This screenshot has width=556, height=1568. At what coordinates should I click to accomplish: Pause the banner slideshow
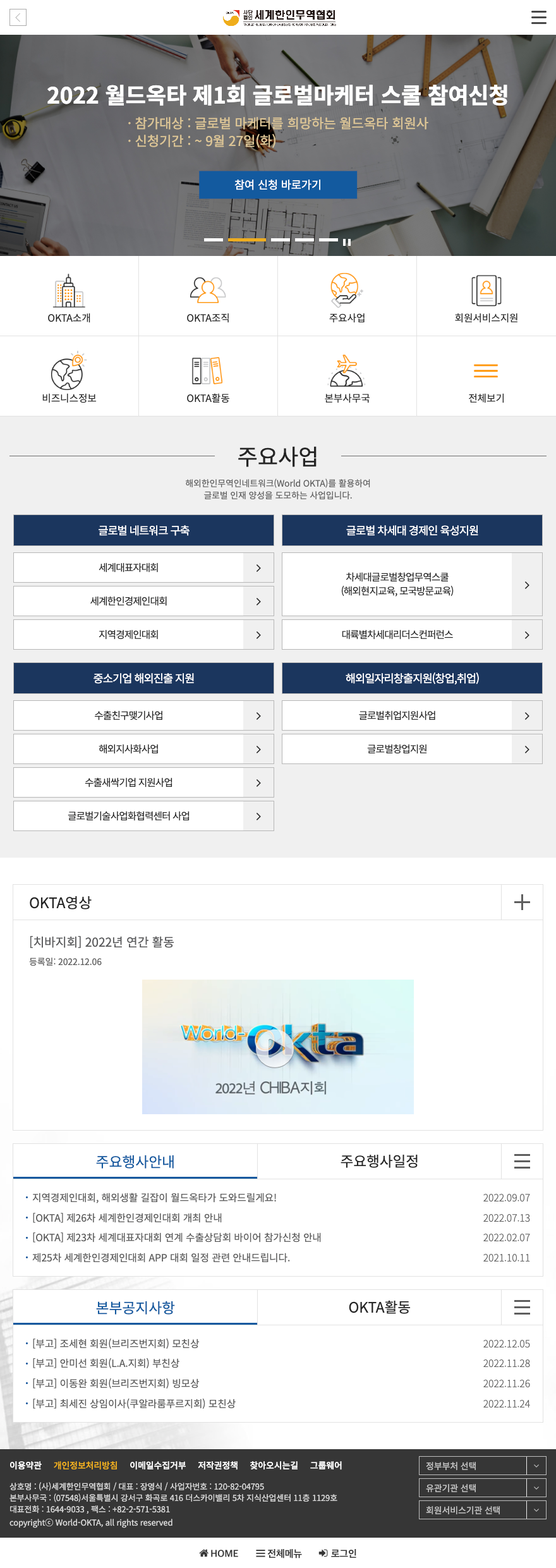pos(347,241)
